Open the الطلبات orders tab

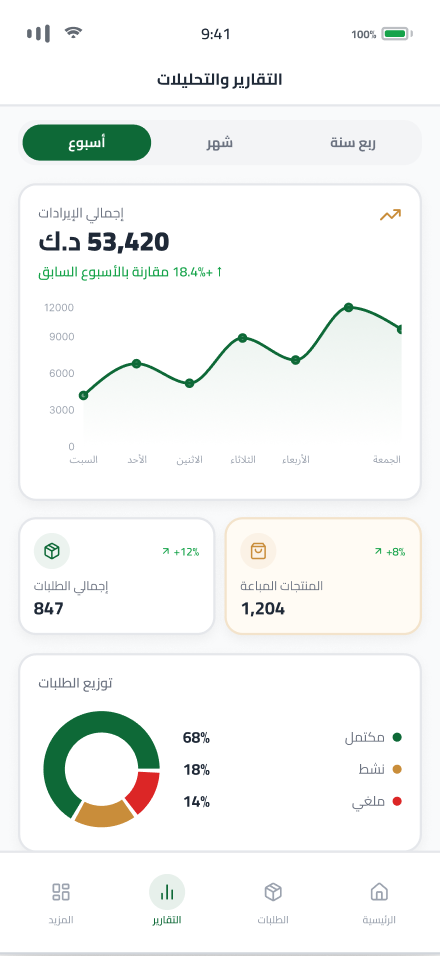[x=273, y=902]
